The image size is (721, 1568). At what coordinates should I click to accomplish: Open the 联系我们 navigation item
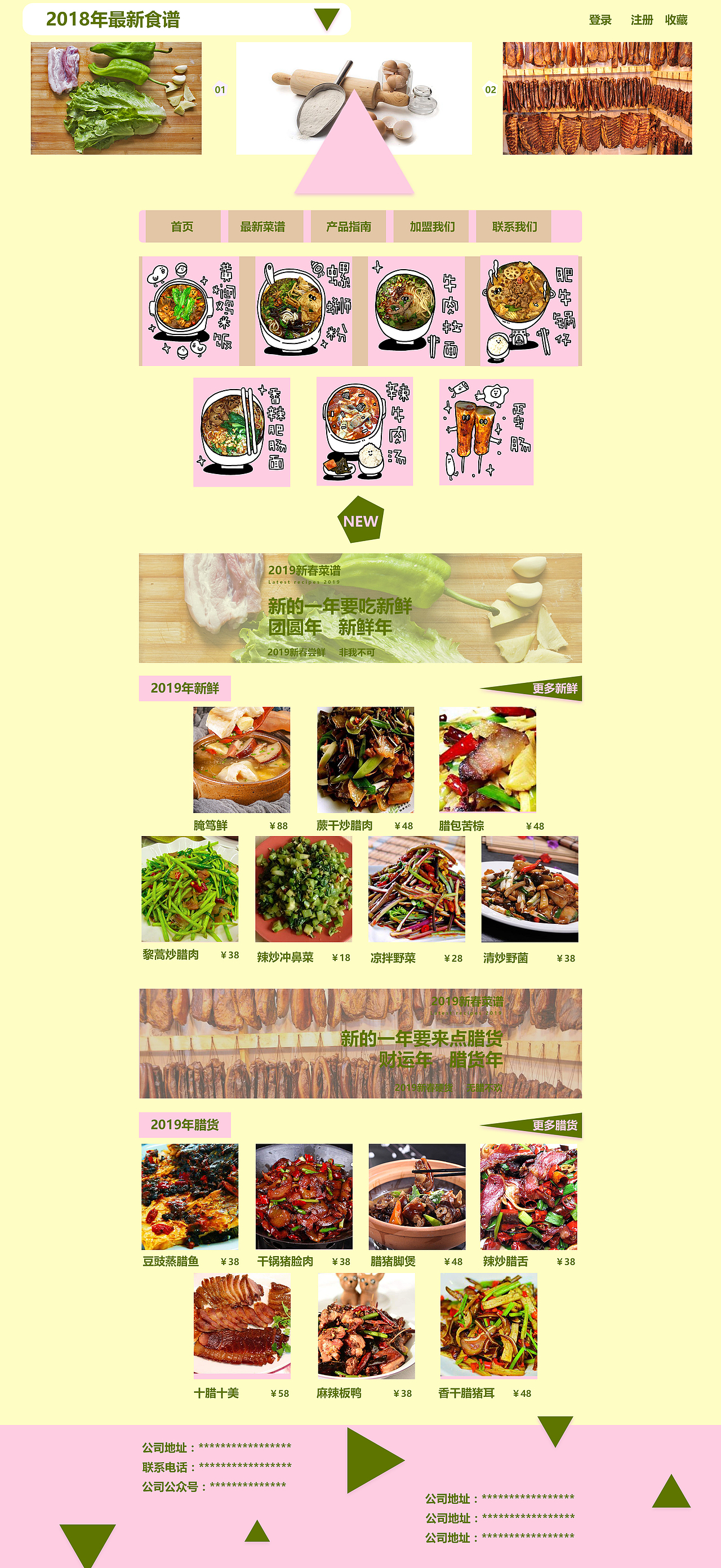515,226
